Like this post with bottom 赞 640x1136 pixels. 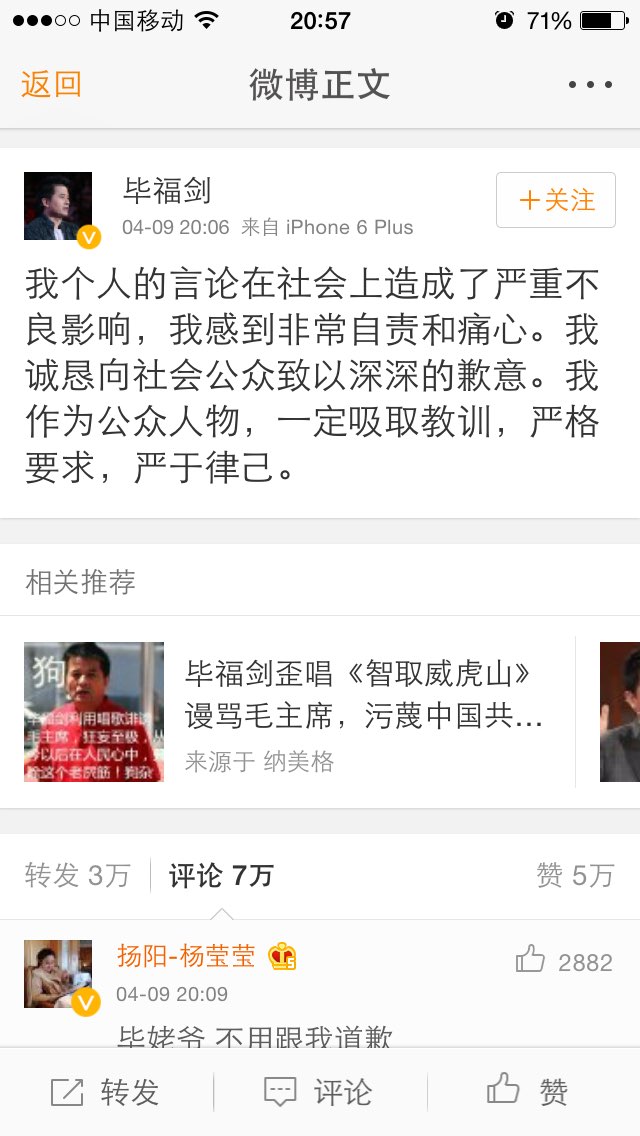pos(528,1092)
